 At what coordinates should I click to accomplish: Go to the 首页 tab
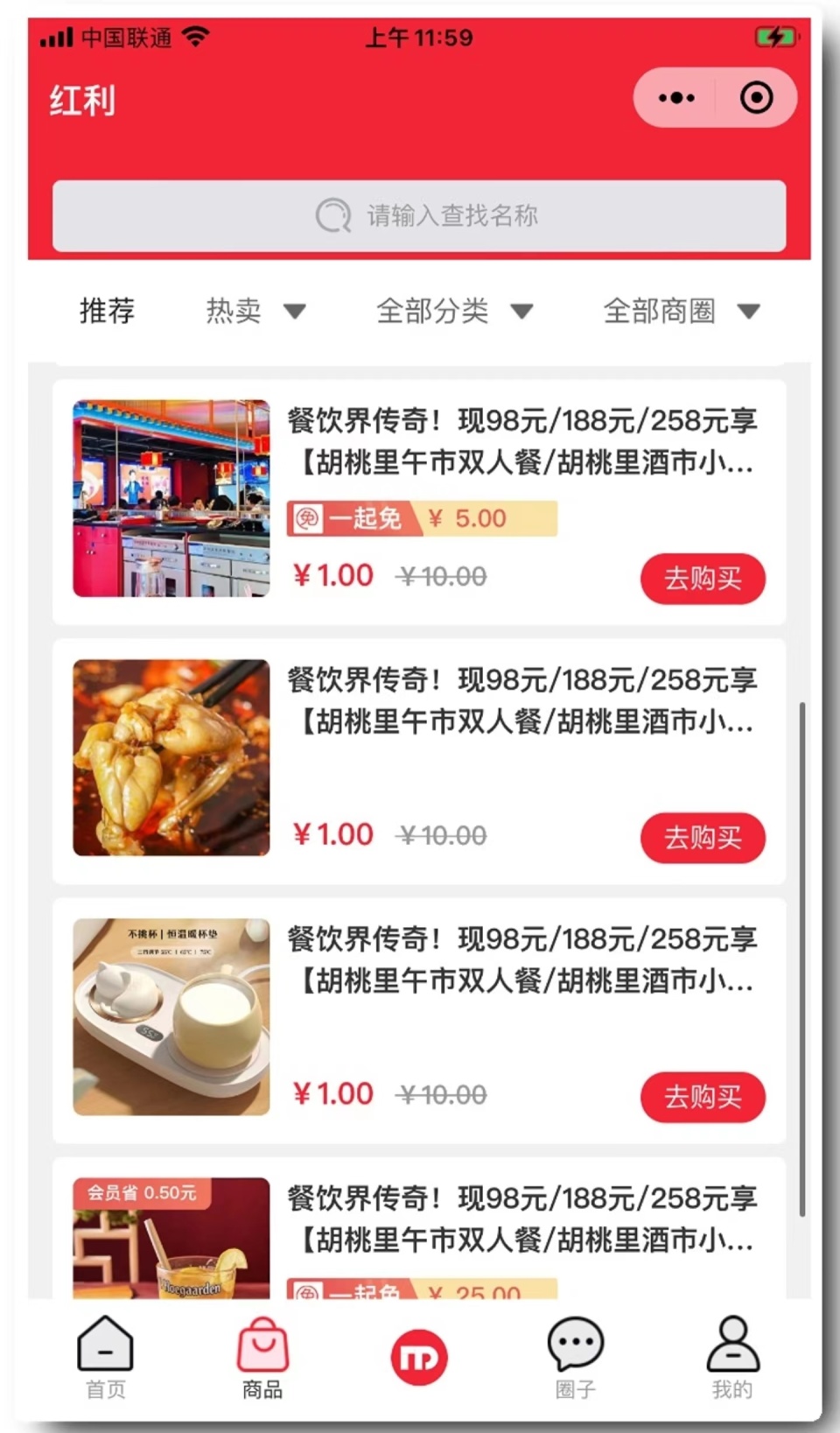tap(106, 1358)
